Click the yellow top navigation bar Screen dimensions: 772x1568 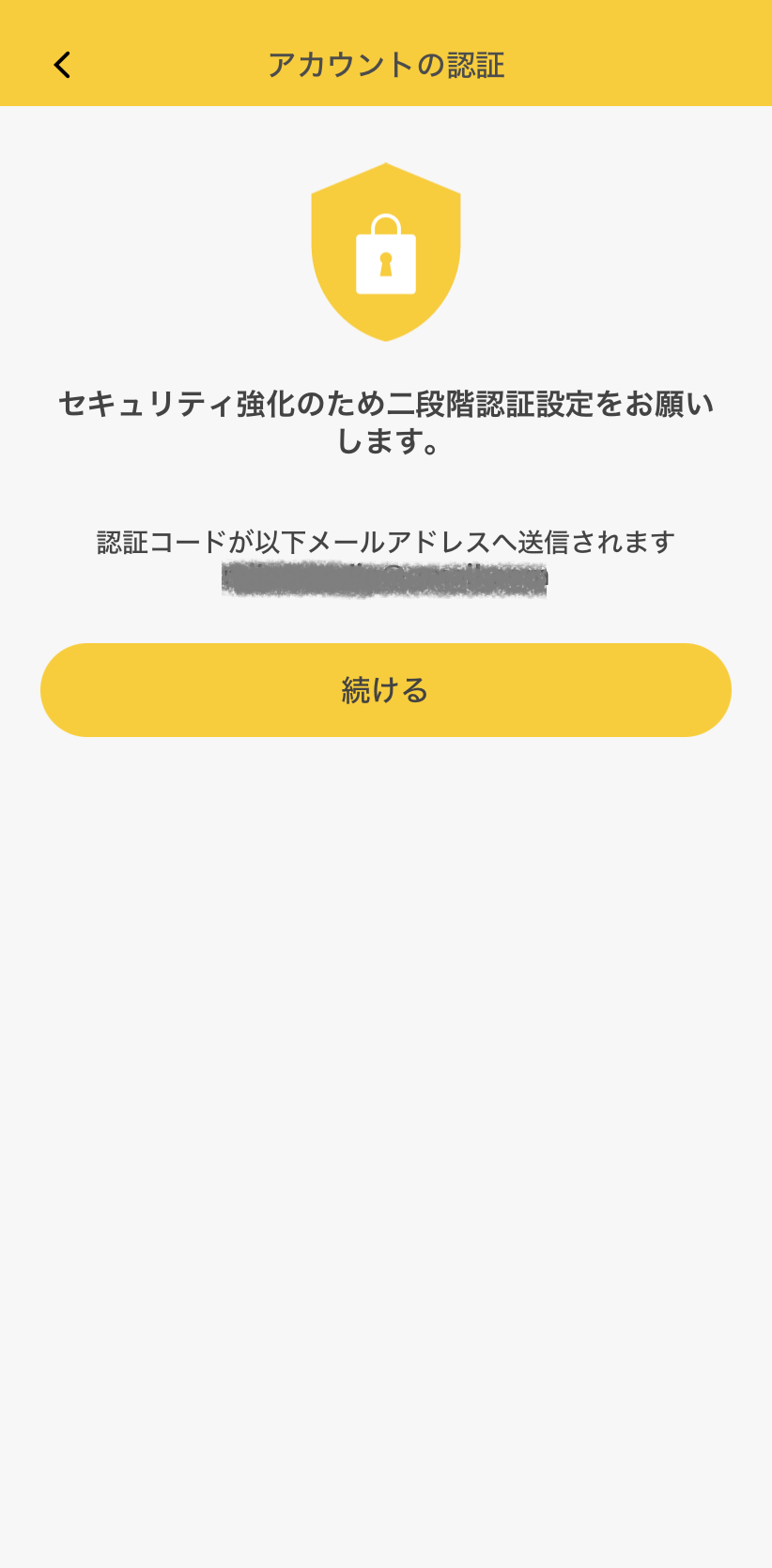coord(385,52)
